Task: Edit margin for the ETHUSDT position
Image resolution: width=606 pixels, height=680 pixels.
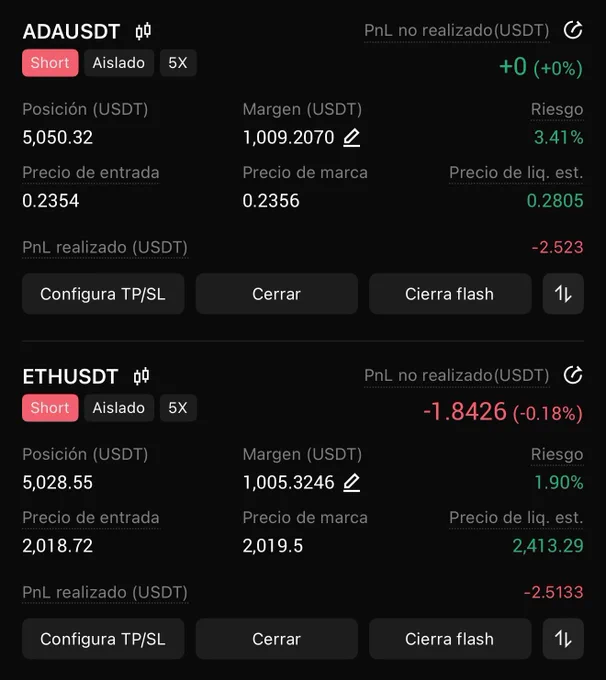Action: point(351,483)
